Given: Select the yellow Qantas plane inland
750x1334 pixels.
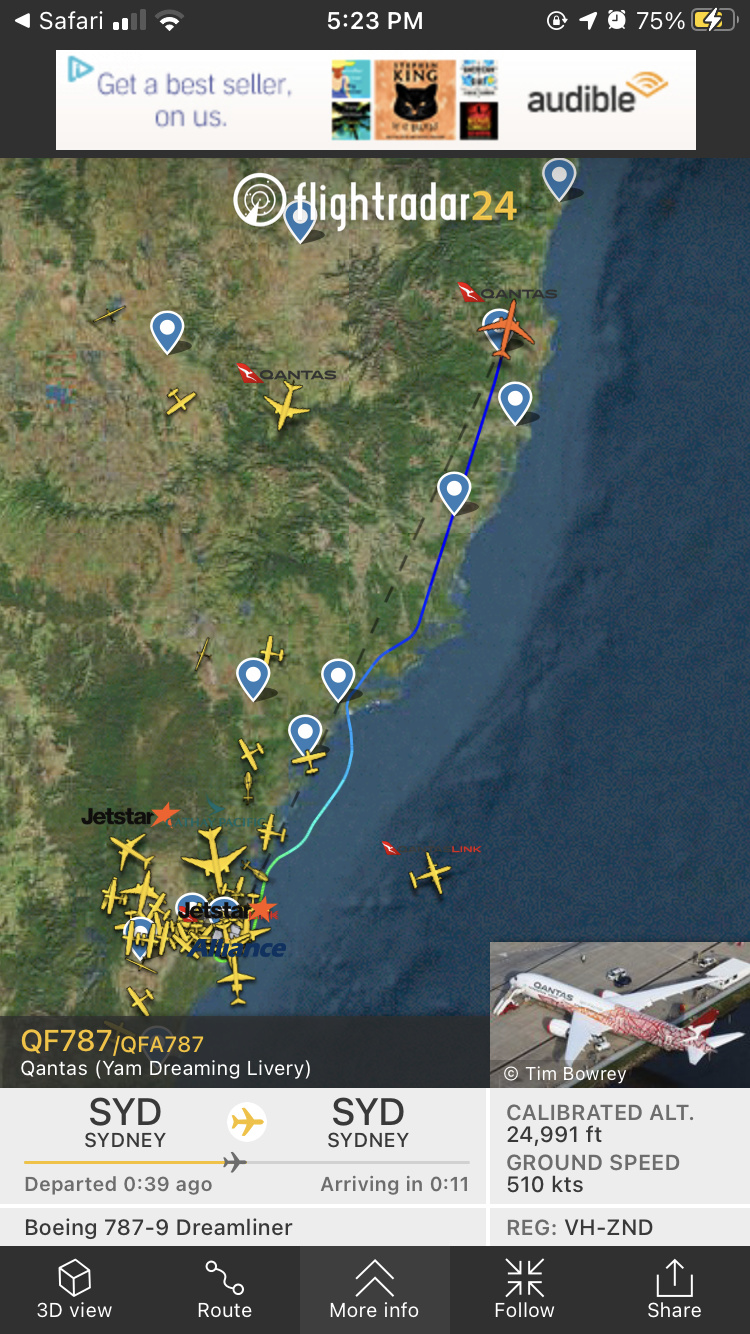Looking at the screenshot, I should point(286,407).
